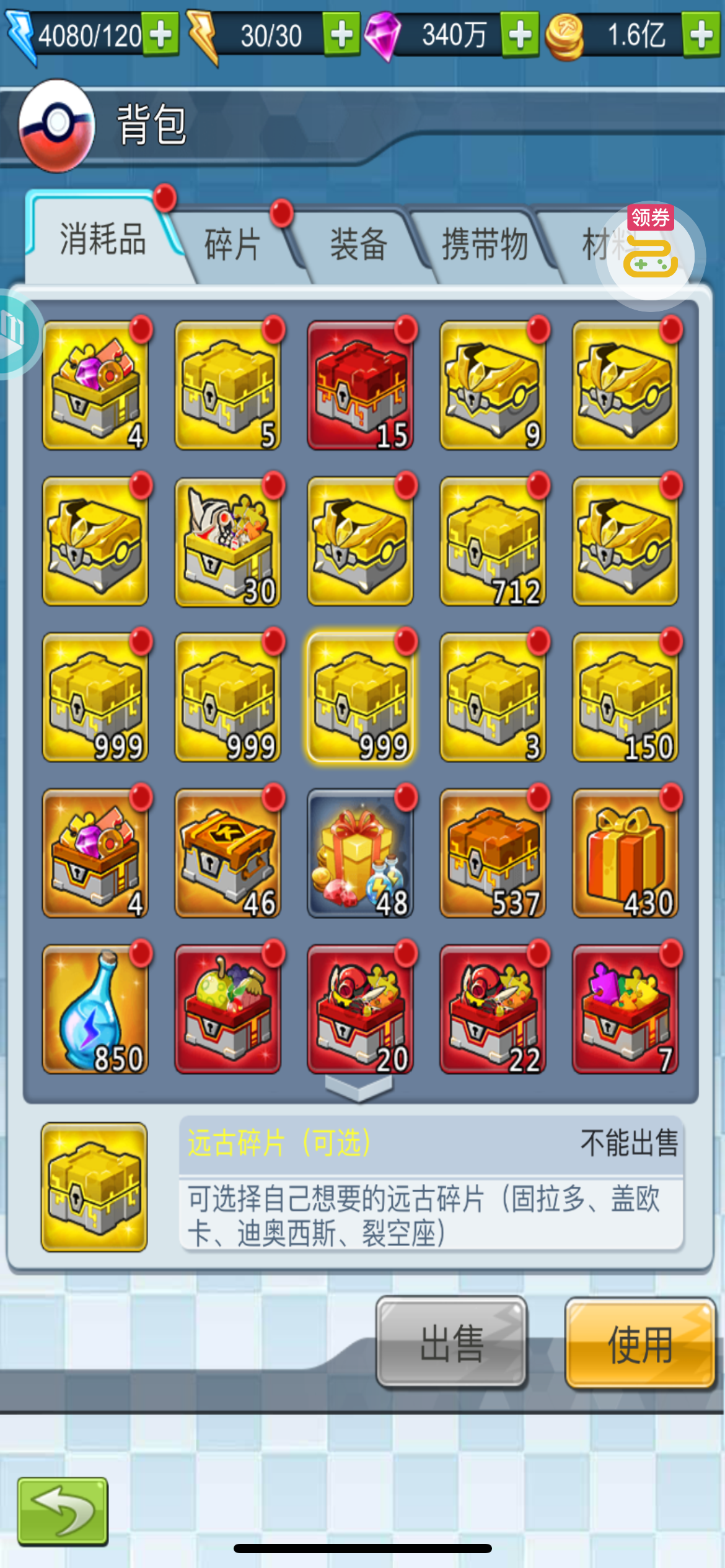
Task: Select the red chest with quantity 15
Action: coord(360,385)
